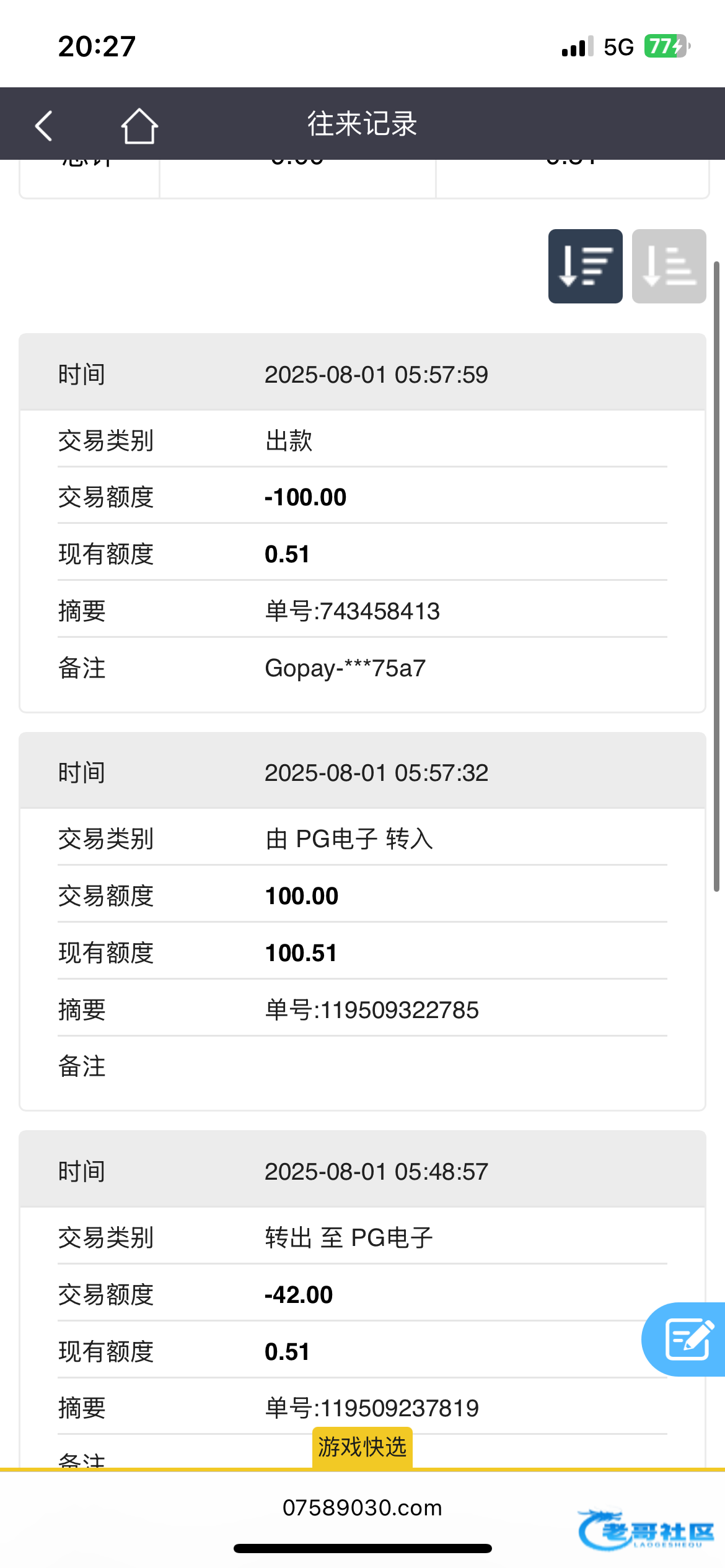Open the floating blue note-edit button
Screen dimensions: 725x1568
(x=685, y=1339)
